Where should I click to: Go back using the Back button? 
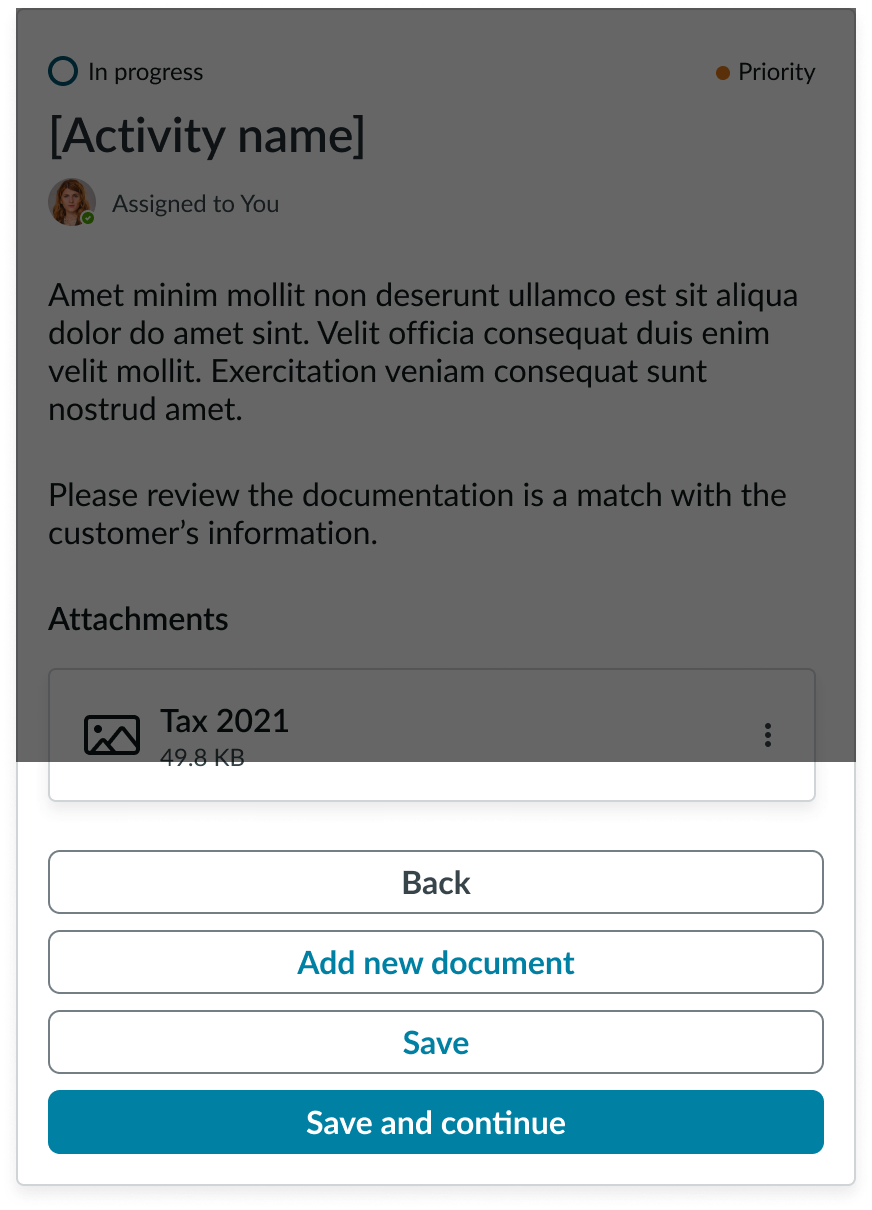coord(435,882)
